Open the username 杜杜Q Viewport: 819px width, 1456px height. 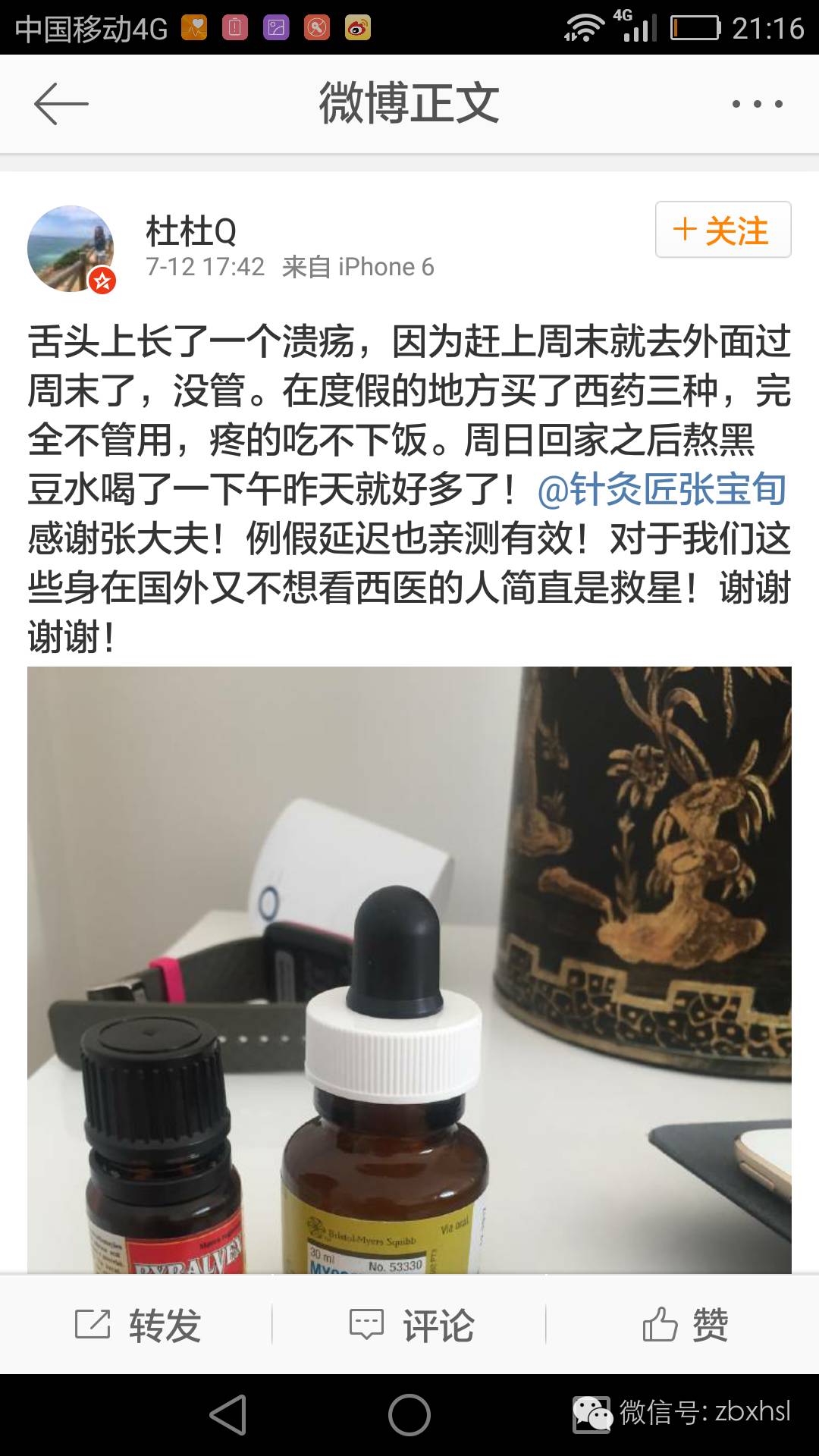tap(191, 231)
